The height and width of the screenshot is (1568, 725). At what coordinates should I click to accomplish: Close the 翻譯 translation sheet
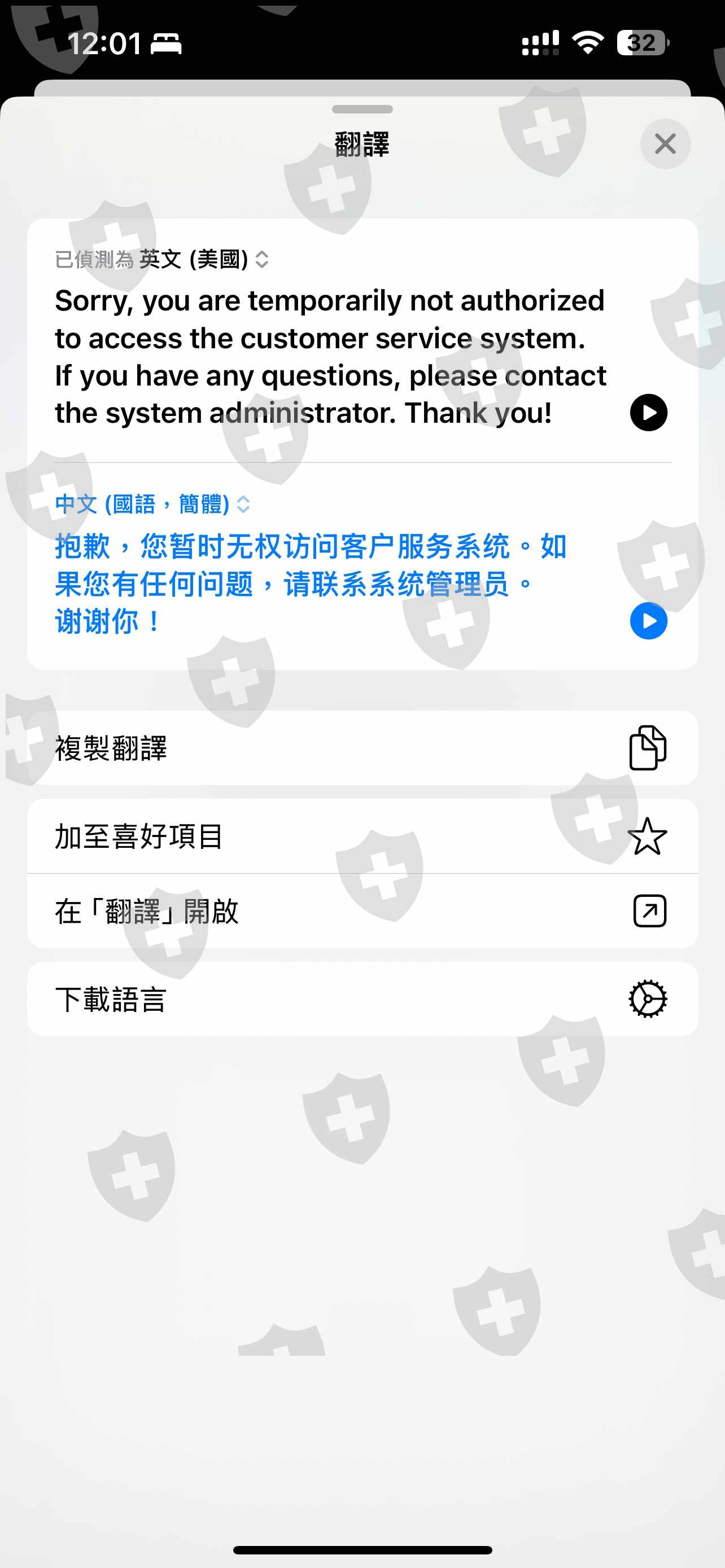click(665, 144)
